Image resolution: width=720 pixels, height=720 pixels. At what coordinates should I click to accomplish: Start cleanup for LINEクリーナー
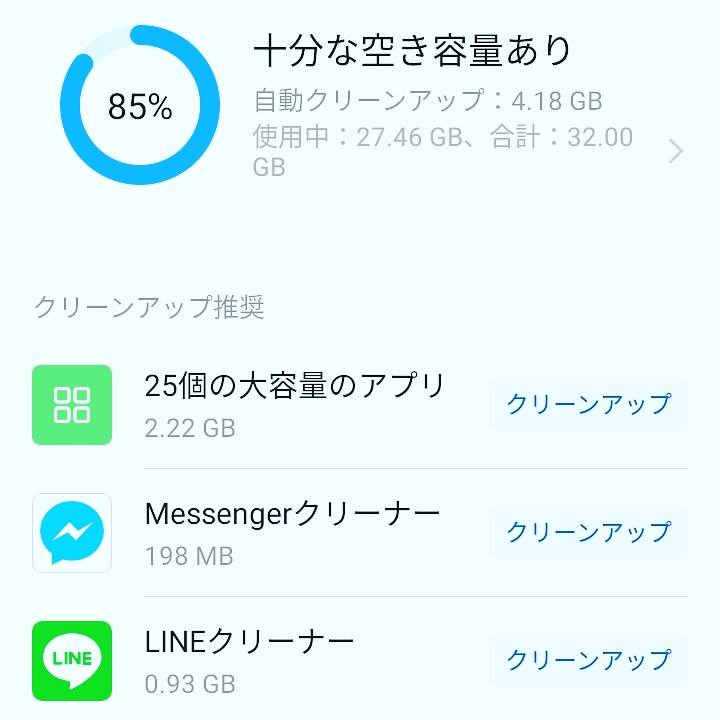point(588,660)
